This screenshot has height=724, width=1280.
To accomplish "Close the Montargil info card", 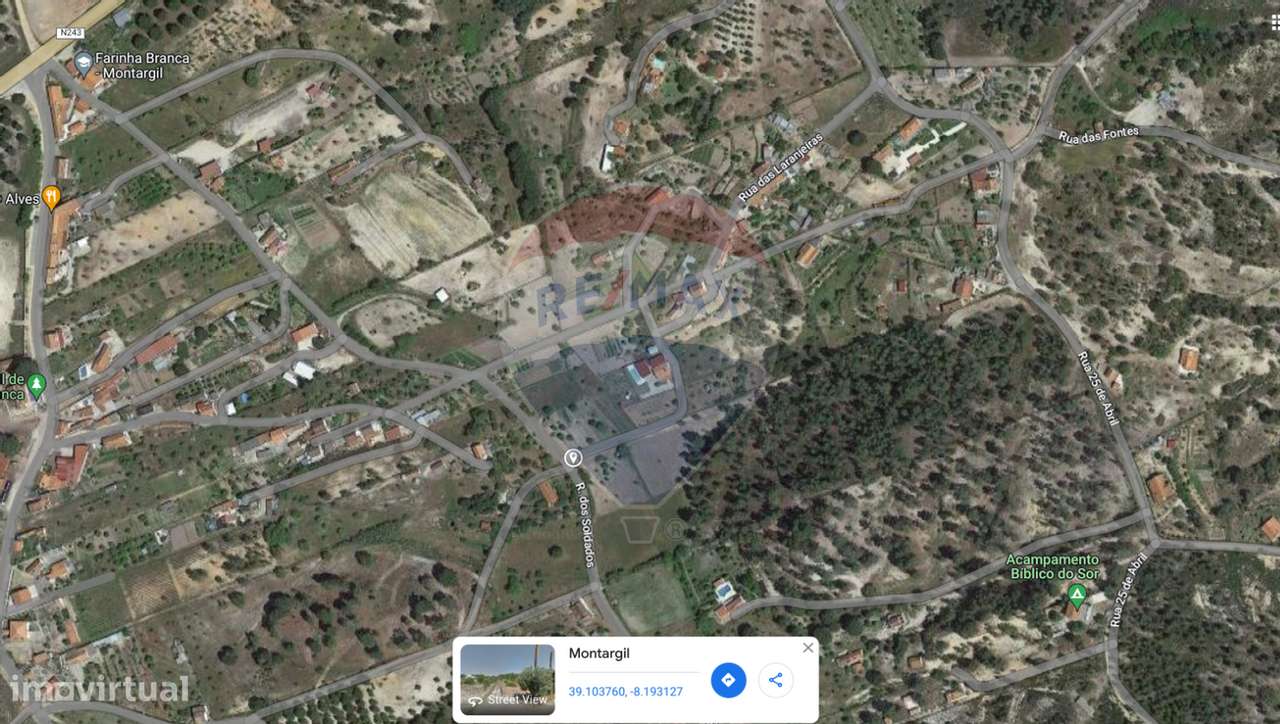I will pos(808,648).
